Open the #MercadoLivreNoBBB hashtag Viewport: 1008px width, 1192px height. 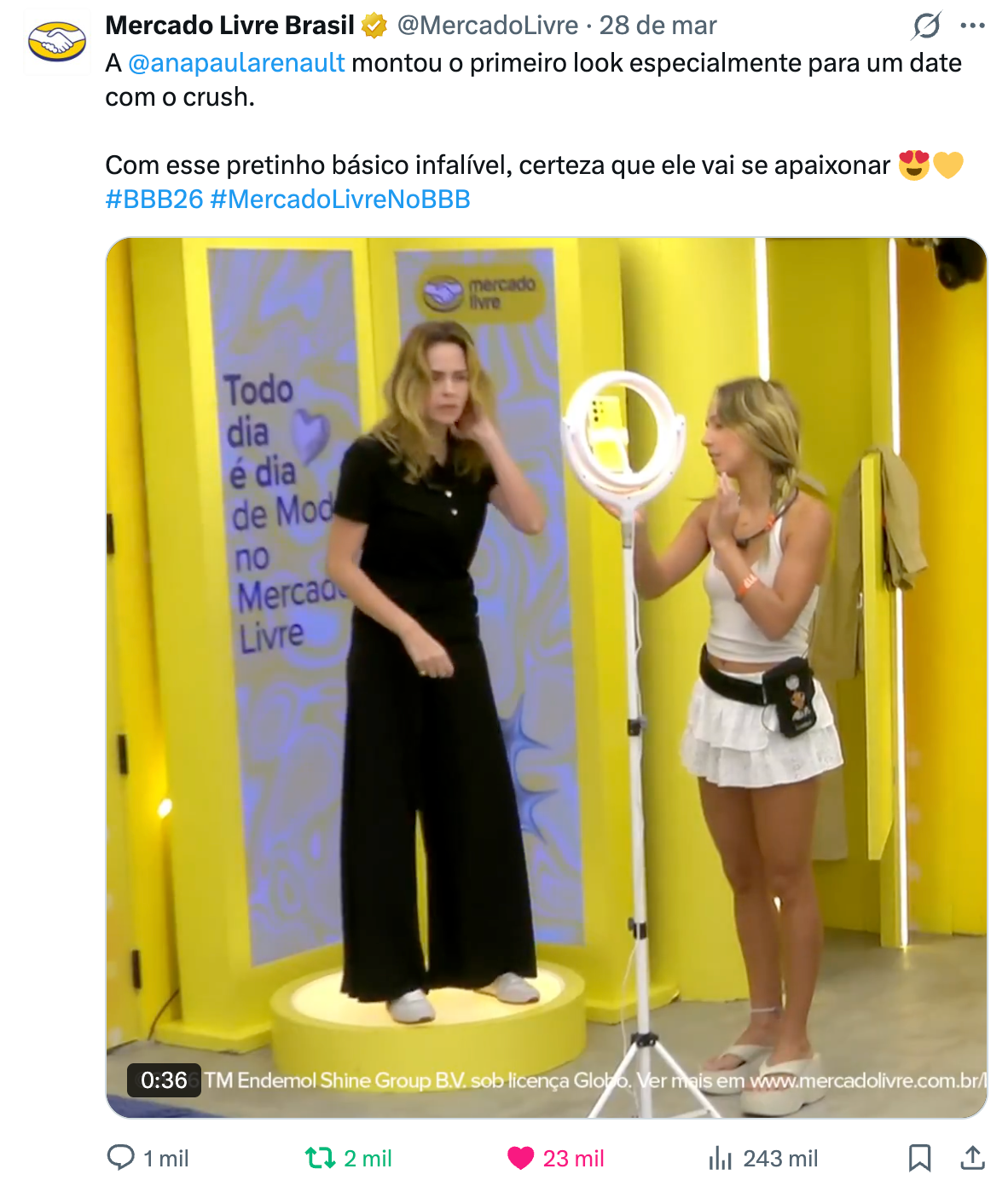tap(340, 200)
